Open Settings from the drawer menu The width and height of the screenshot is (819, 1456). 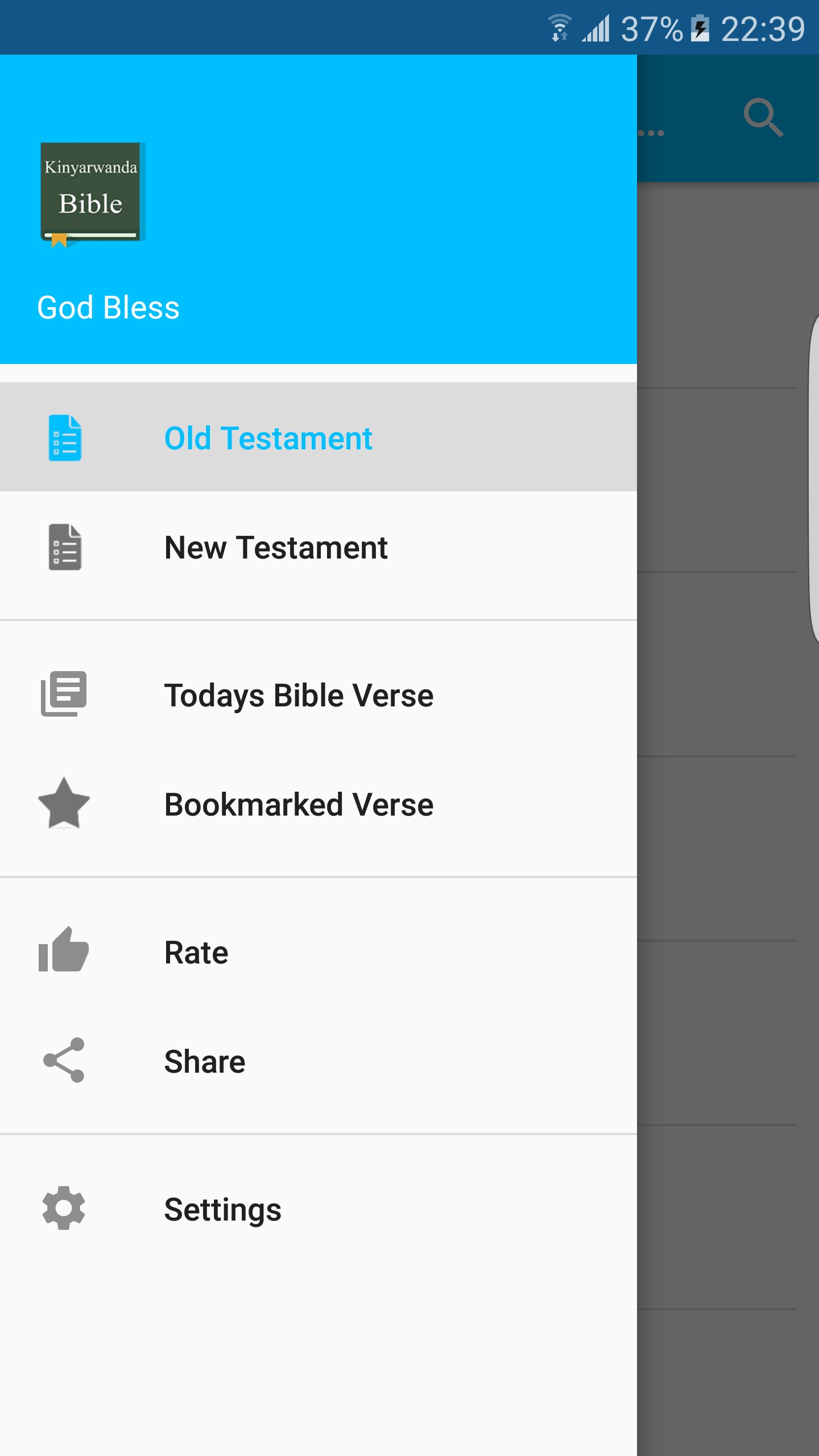tap(222, 1209)
